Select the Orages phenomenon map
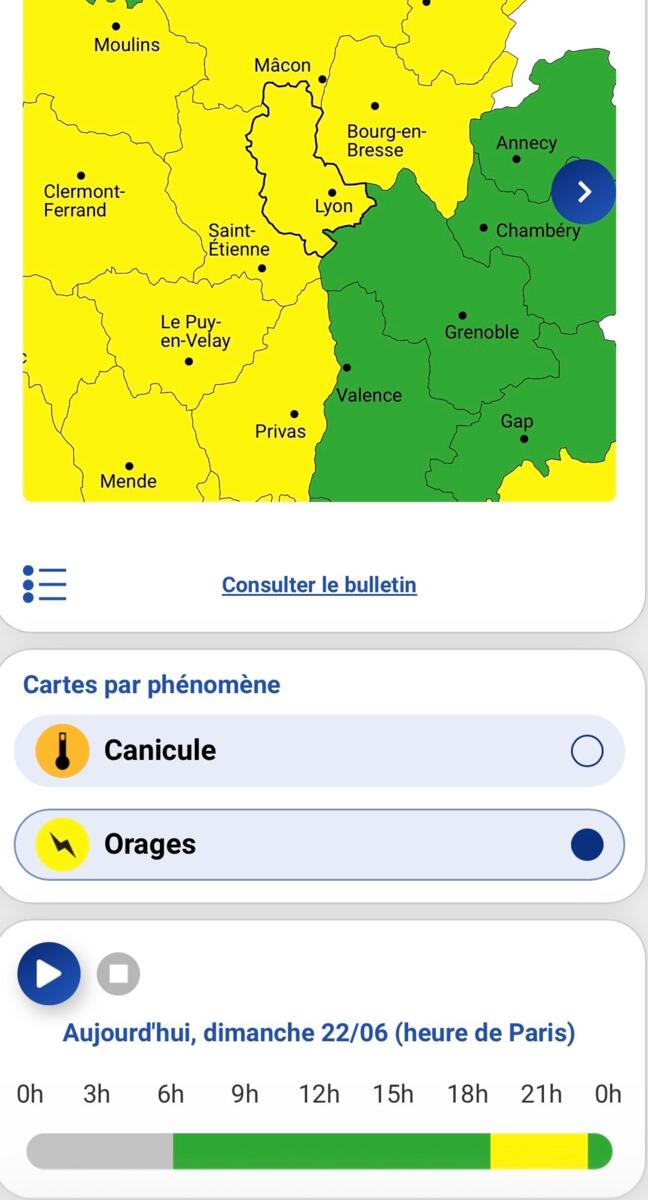648x1200 pixels. [319, 845]
